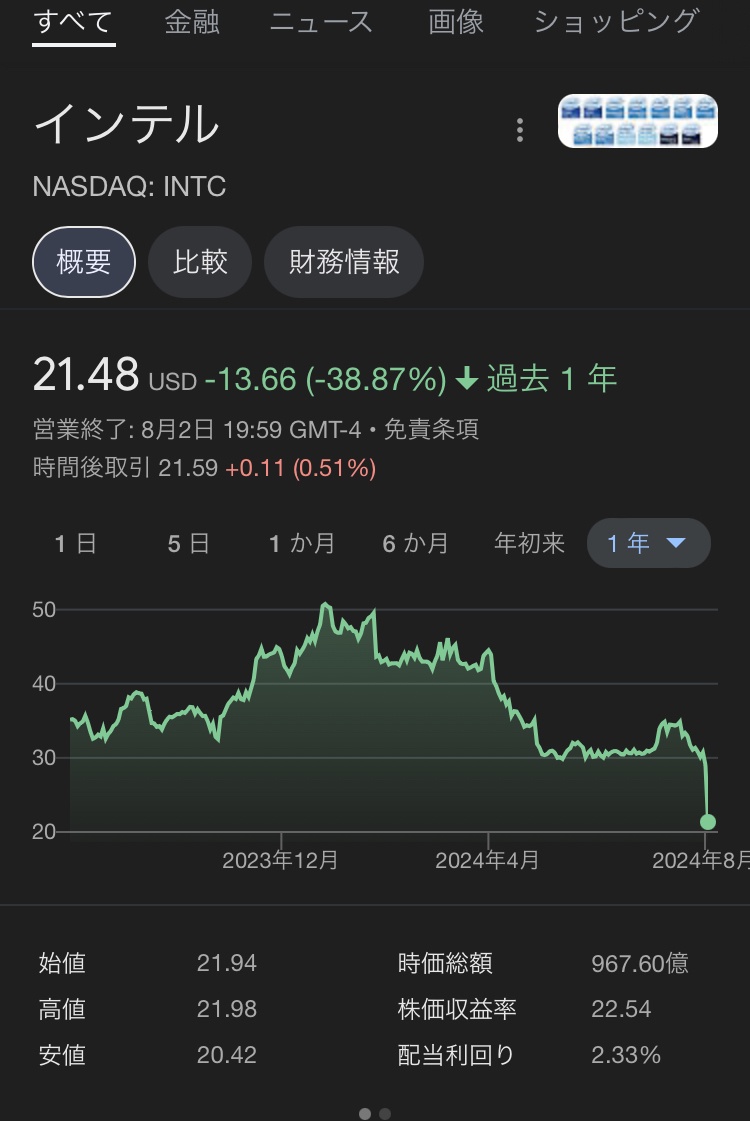
Task: Open the 金融 tab
Action: pos(192,22)
